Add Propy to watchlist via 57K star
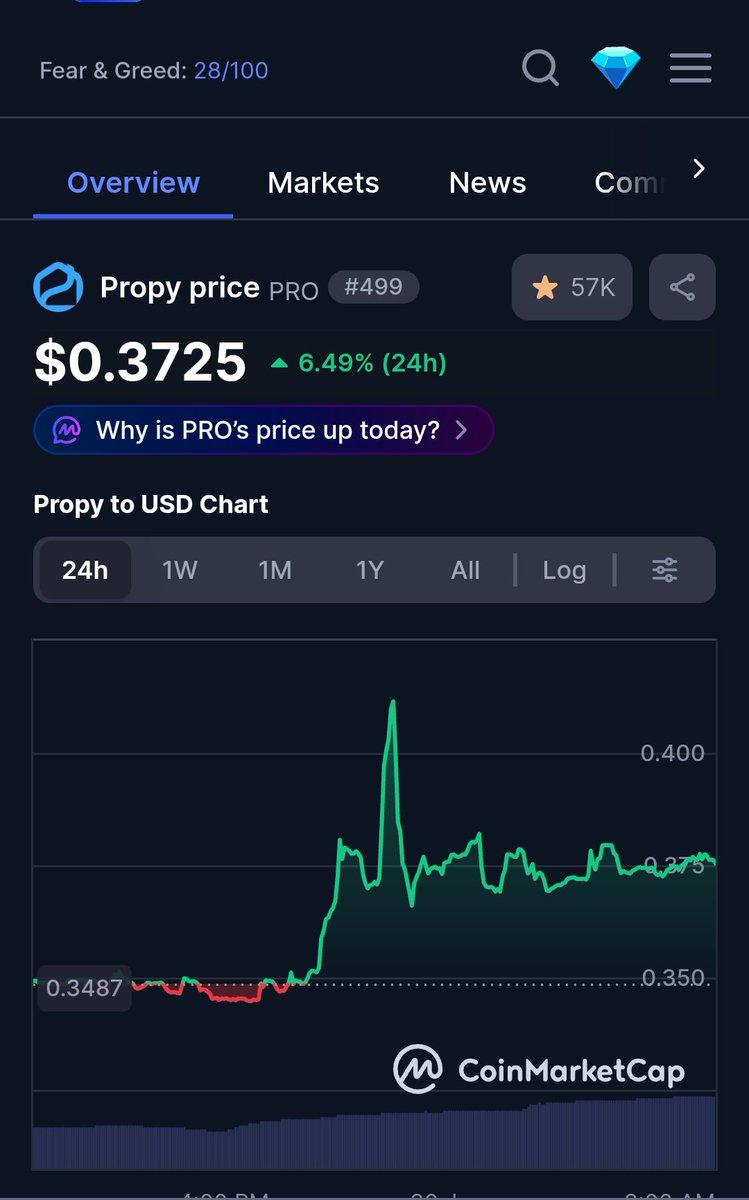Screen dimensions: 749x1200 pos(572,288)
